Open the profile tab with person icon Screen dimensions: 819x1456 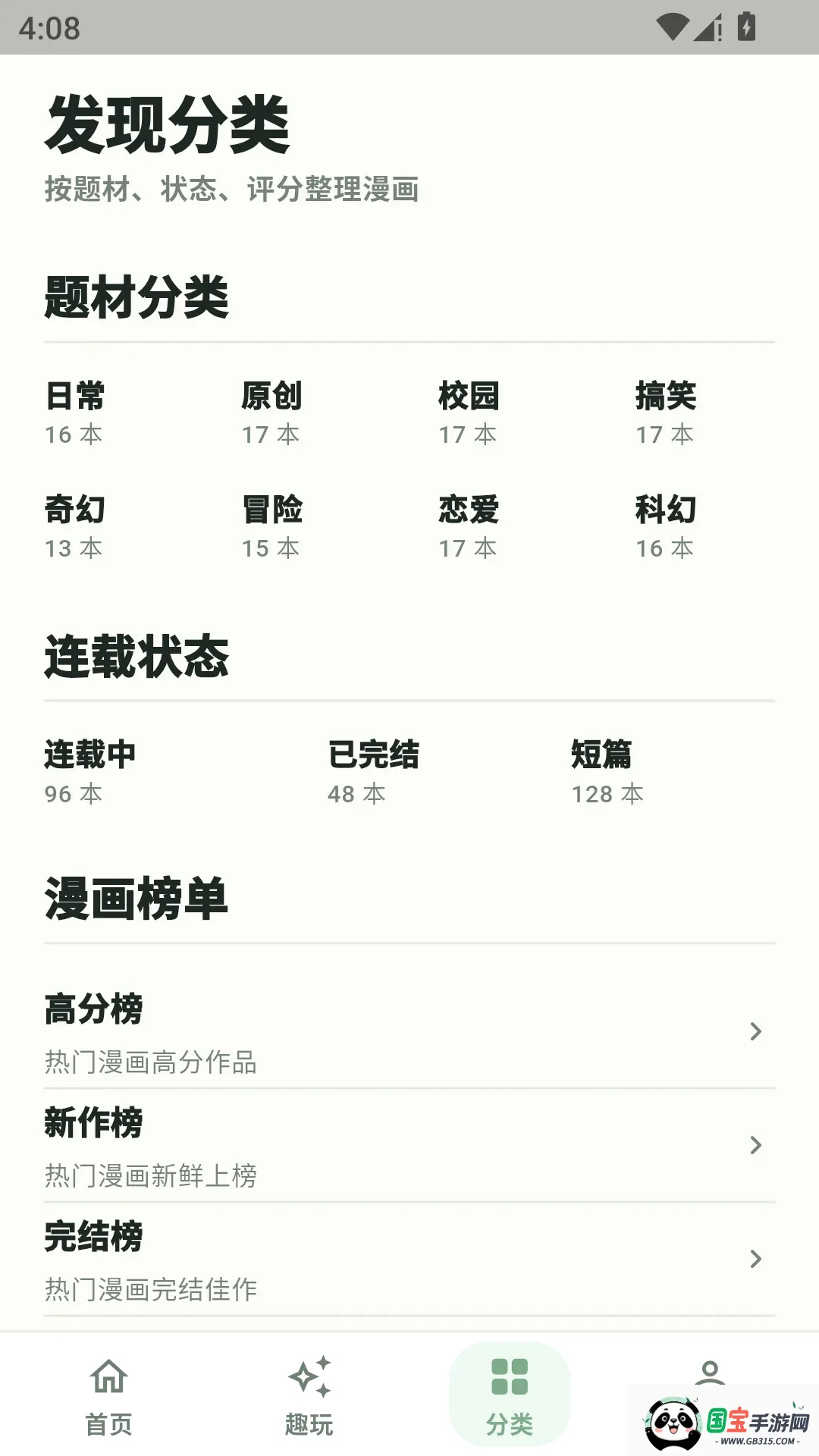(x=710, y=1374)
